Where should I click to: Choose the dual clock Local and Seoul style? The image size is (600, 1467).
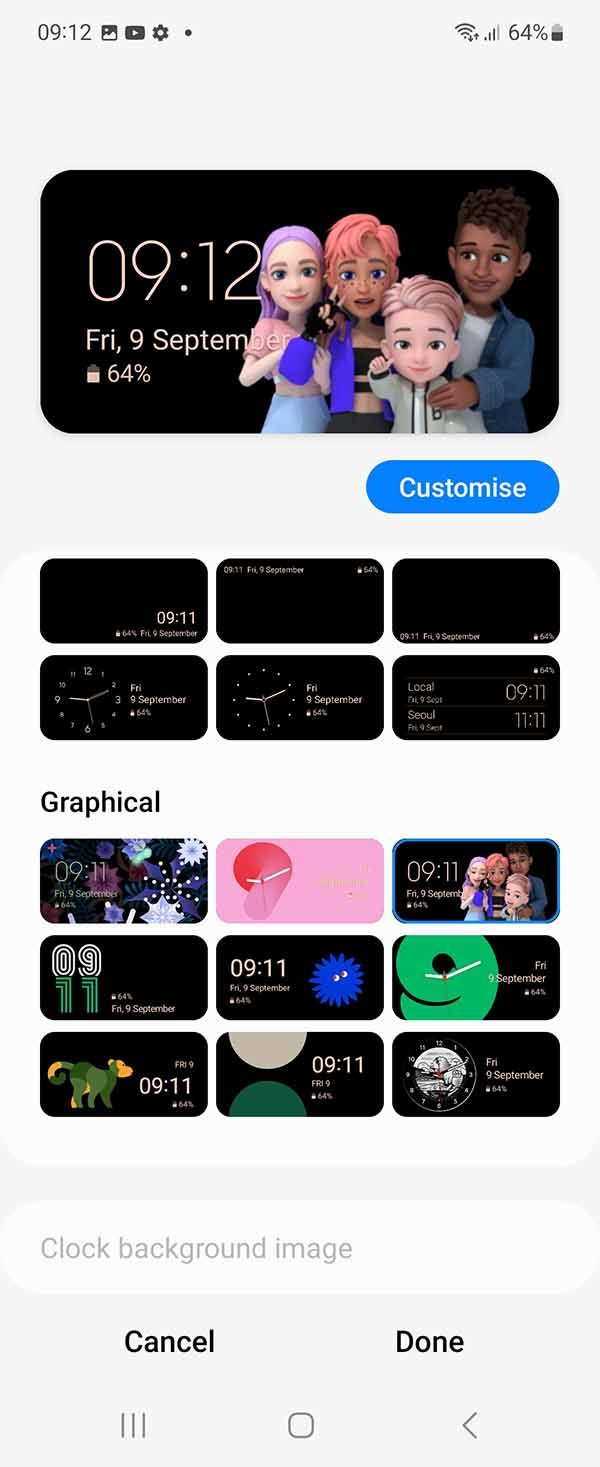476,697
